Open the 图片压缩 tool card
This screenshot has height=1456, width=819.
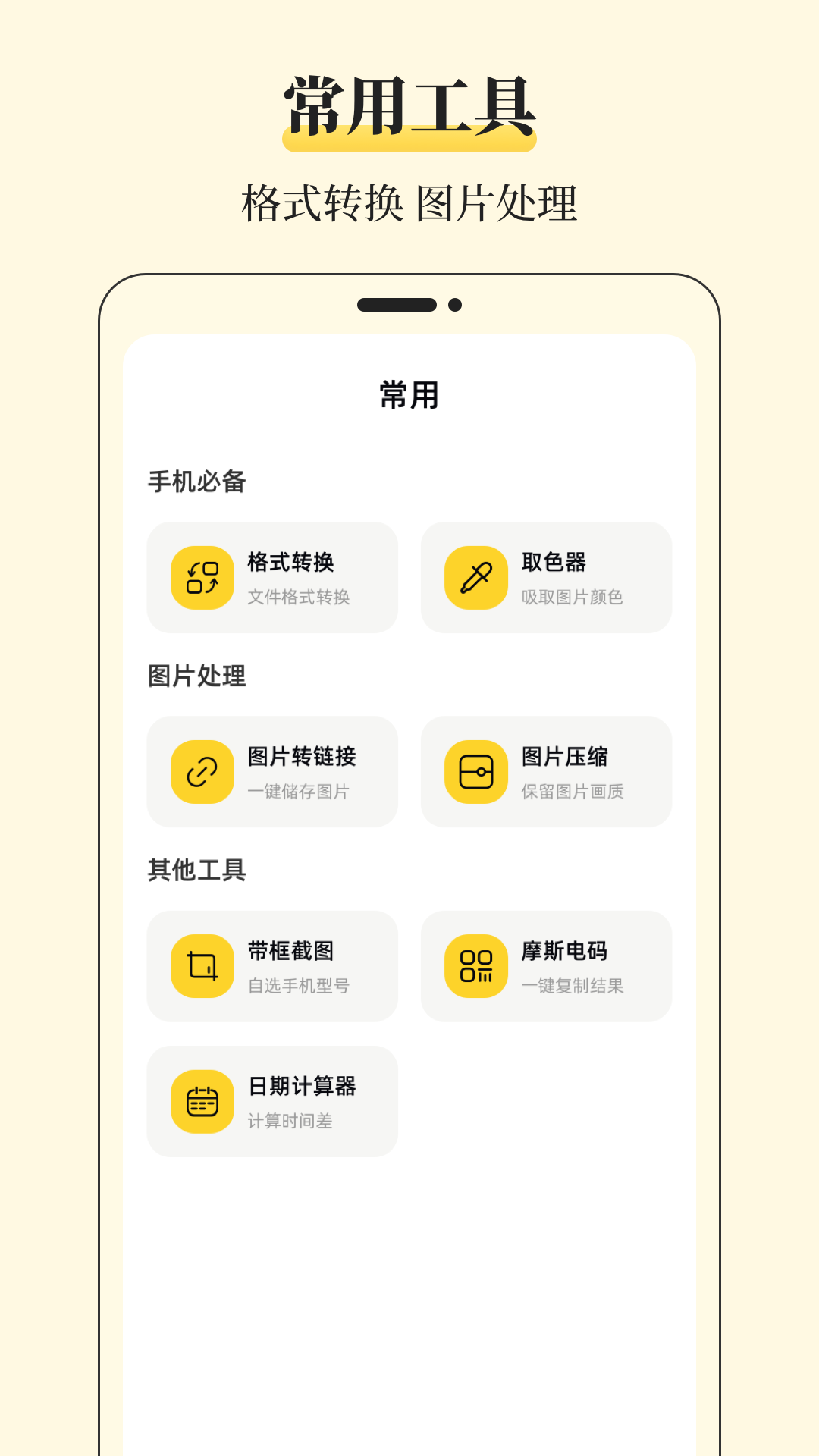click(548, 772)
